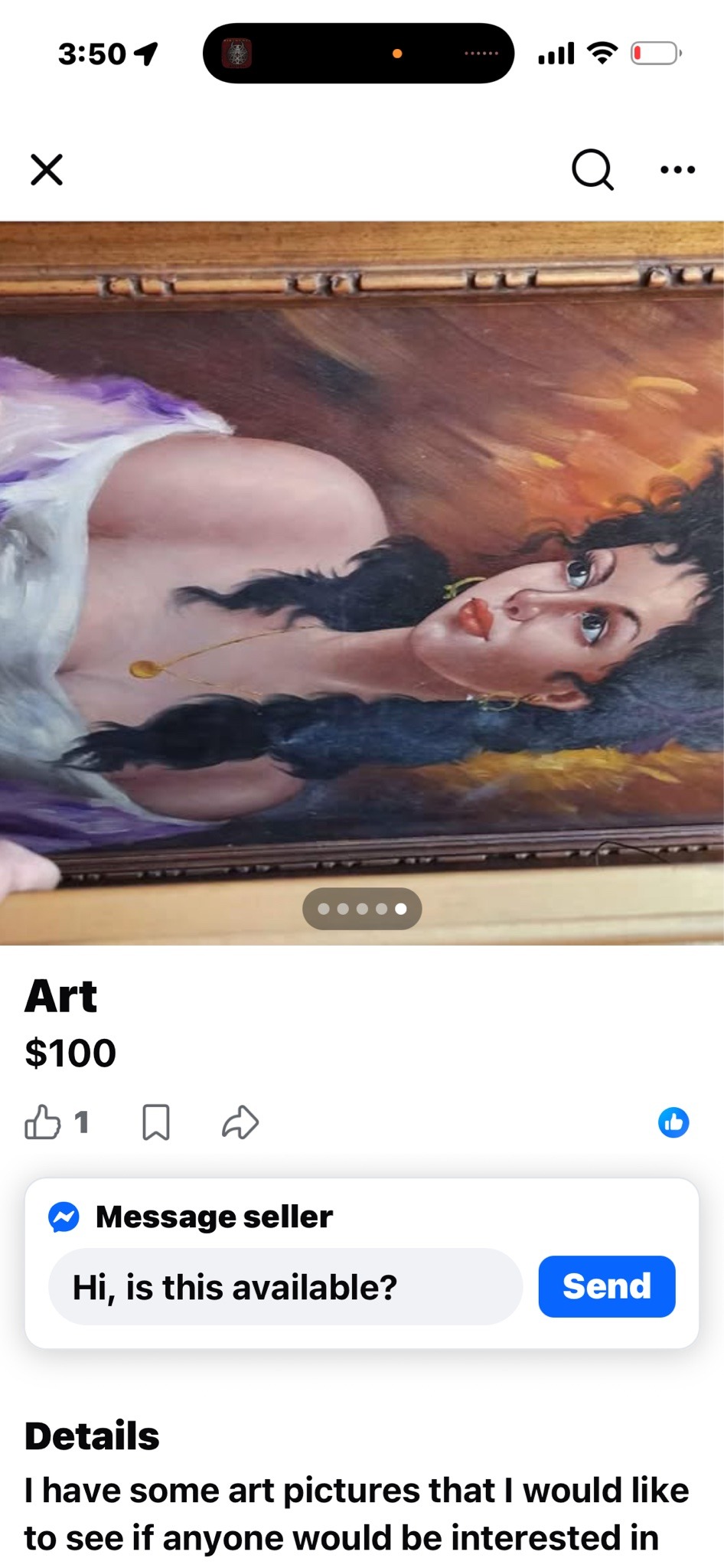Open the three-dot overflow menu

(677, 170)
